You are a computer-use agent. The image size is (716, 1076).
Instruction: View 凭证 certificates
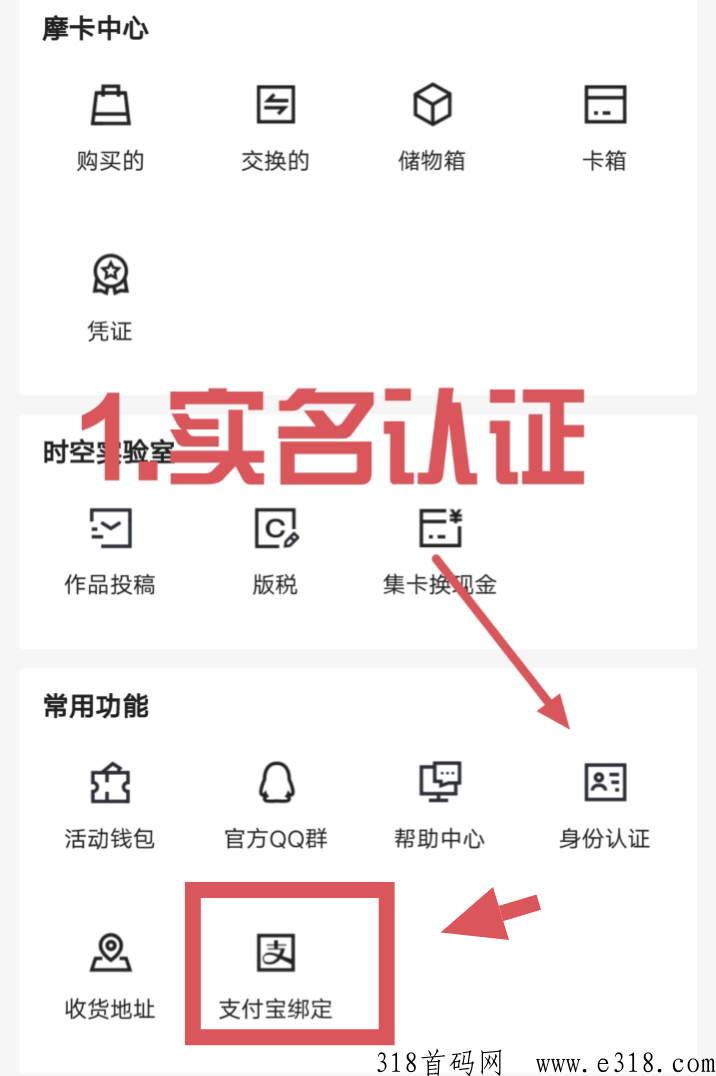click(110, 295)
